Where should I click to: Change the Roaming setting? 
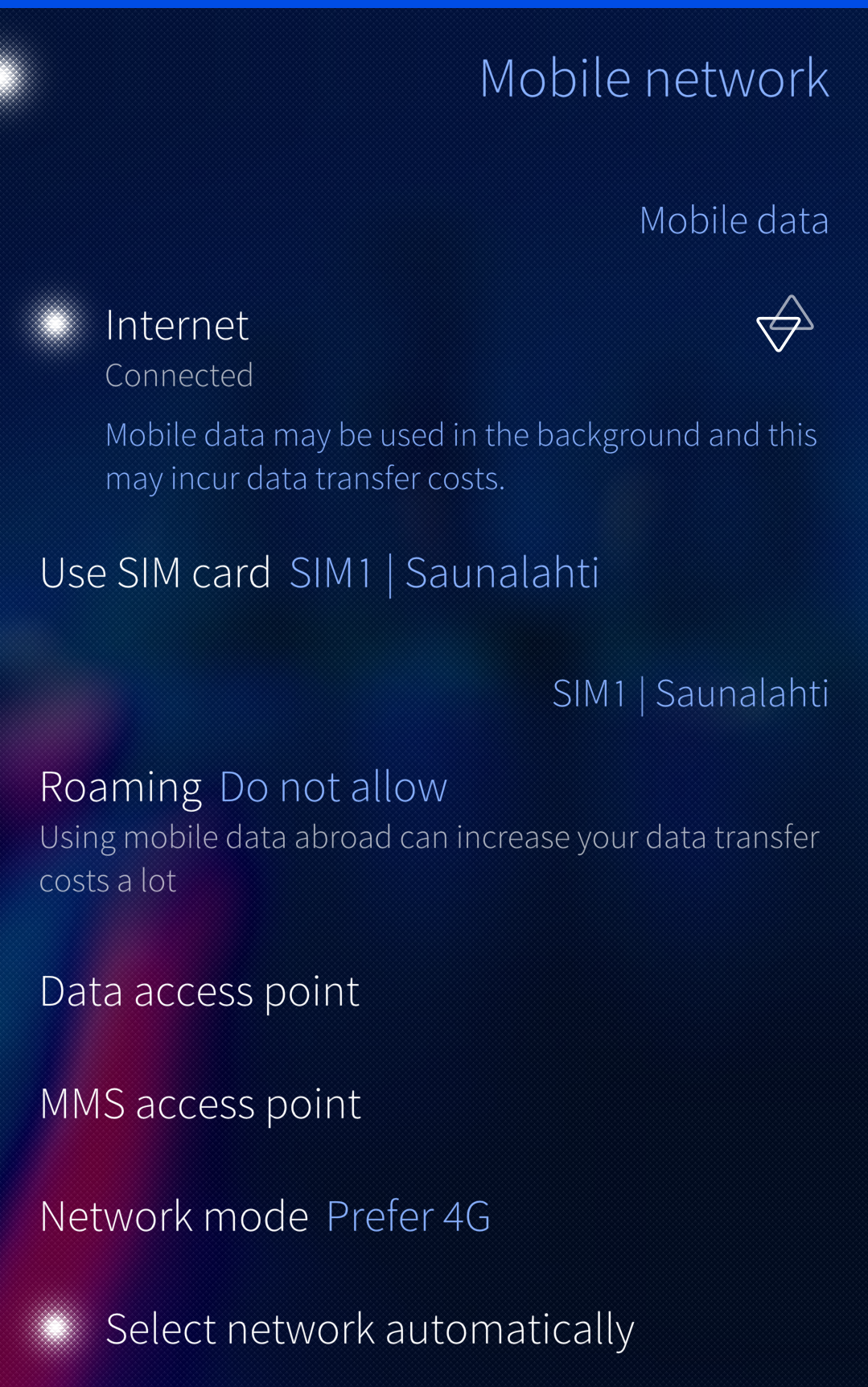243,787
